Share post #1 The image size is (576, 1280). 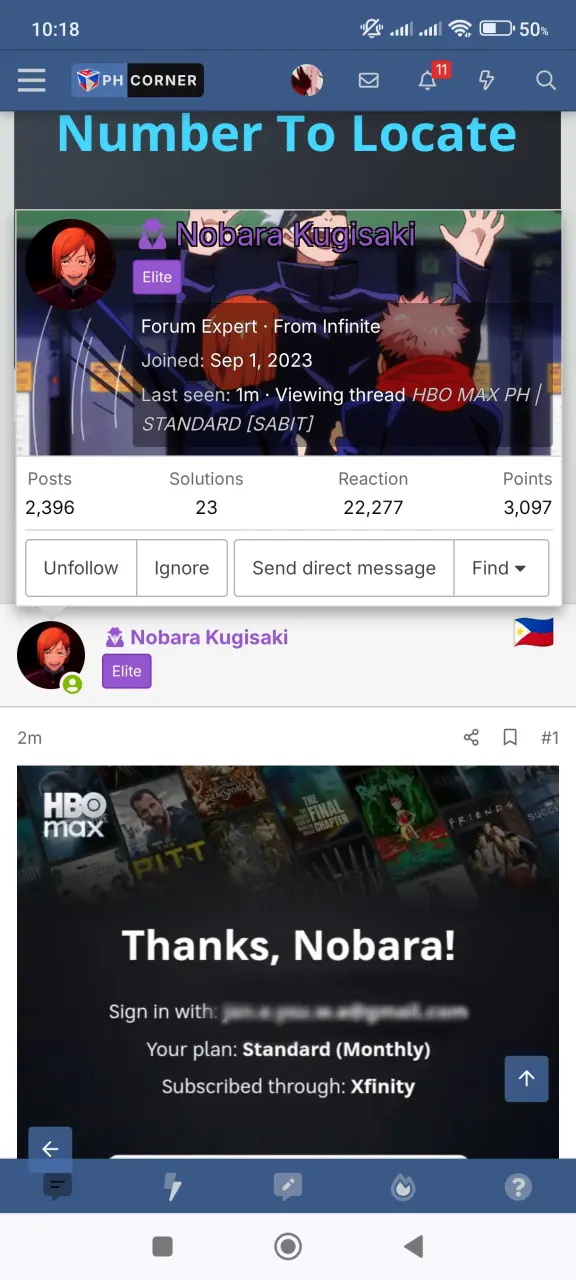(472, 737)
